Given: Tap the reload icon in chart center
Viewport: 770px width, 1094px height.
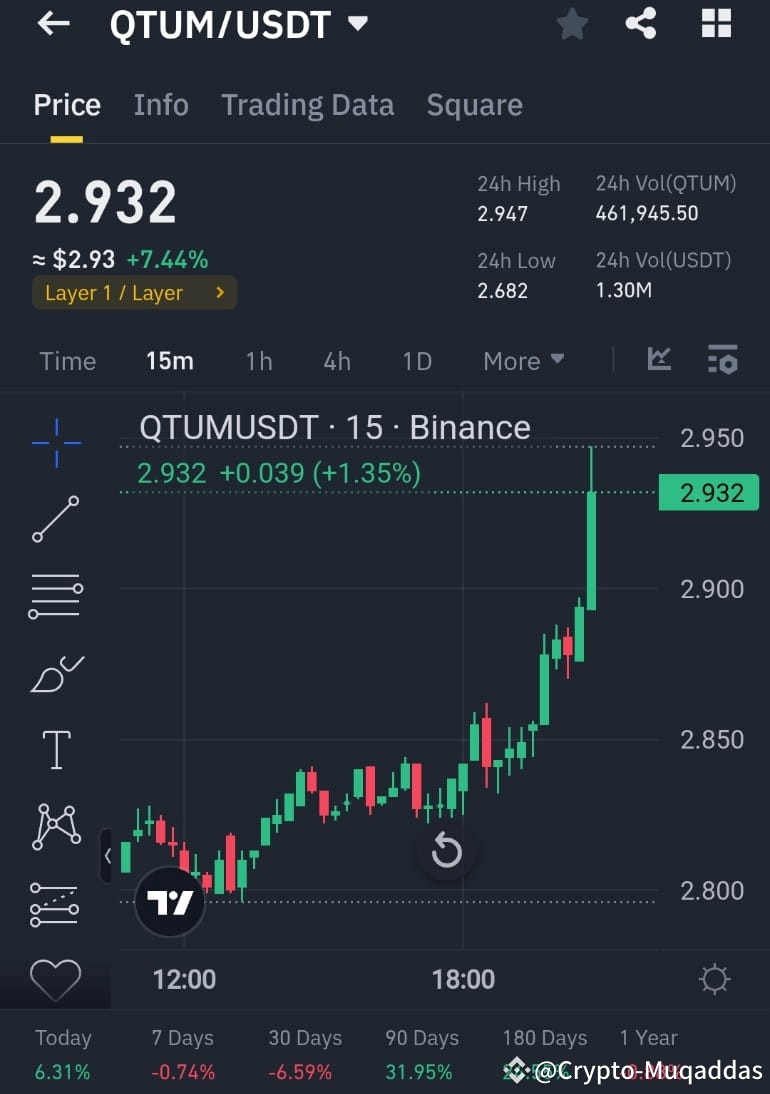Looking at the screenshot, I should 447,851.
